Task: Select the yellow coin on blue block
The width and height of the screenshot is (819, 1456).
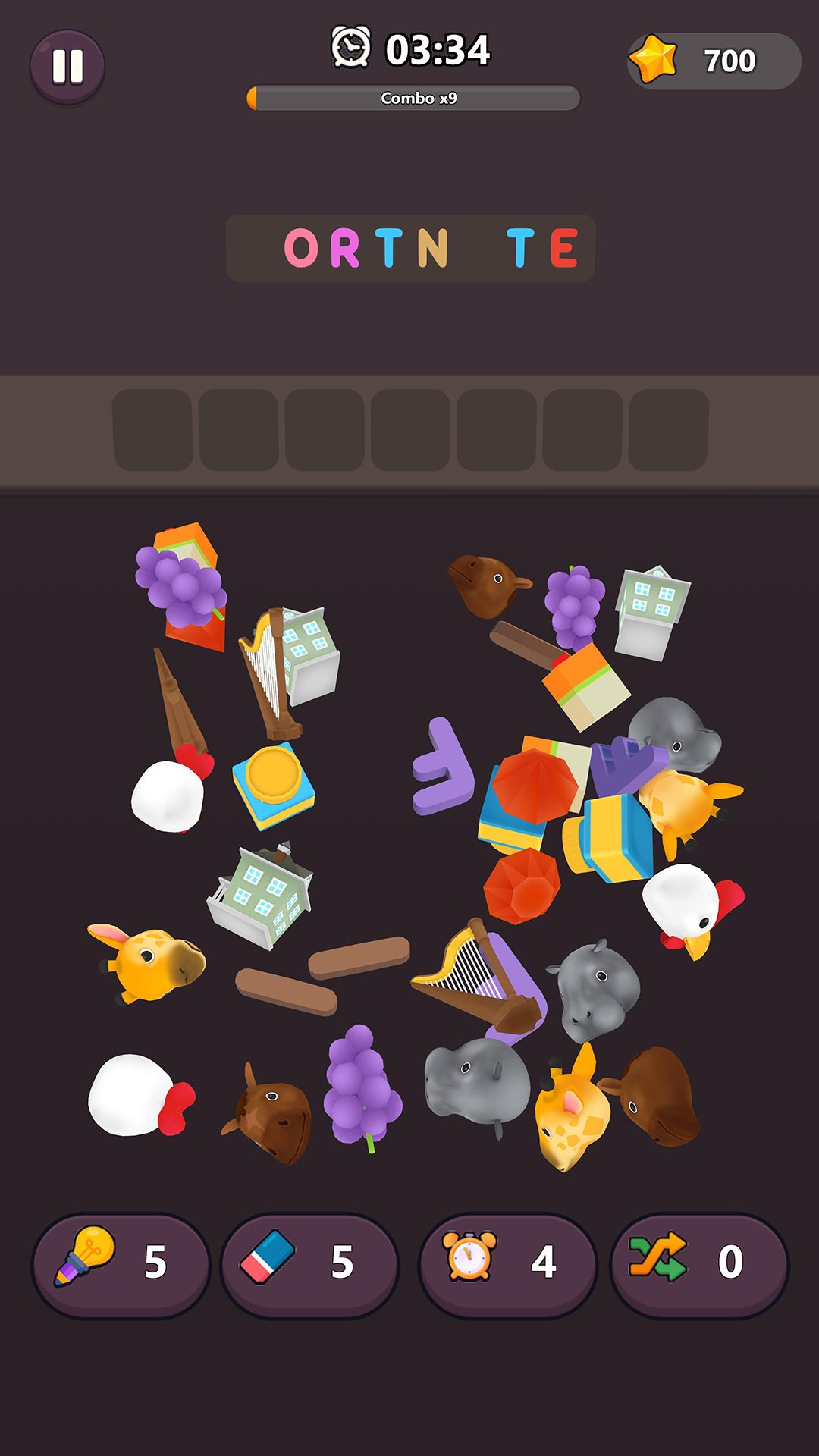Action: coord(273,785)
